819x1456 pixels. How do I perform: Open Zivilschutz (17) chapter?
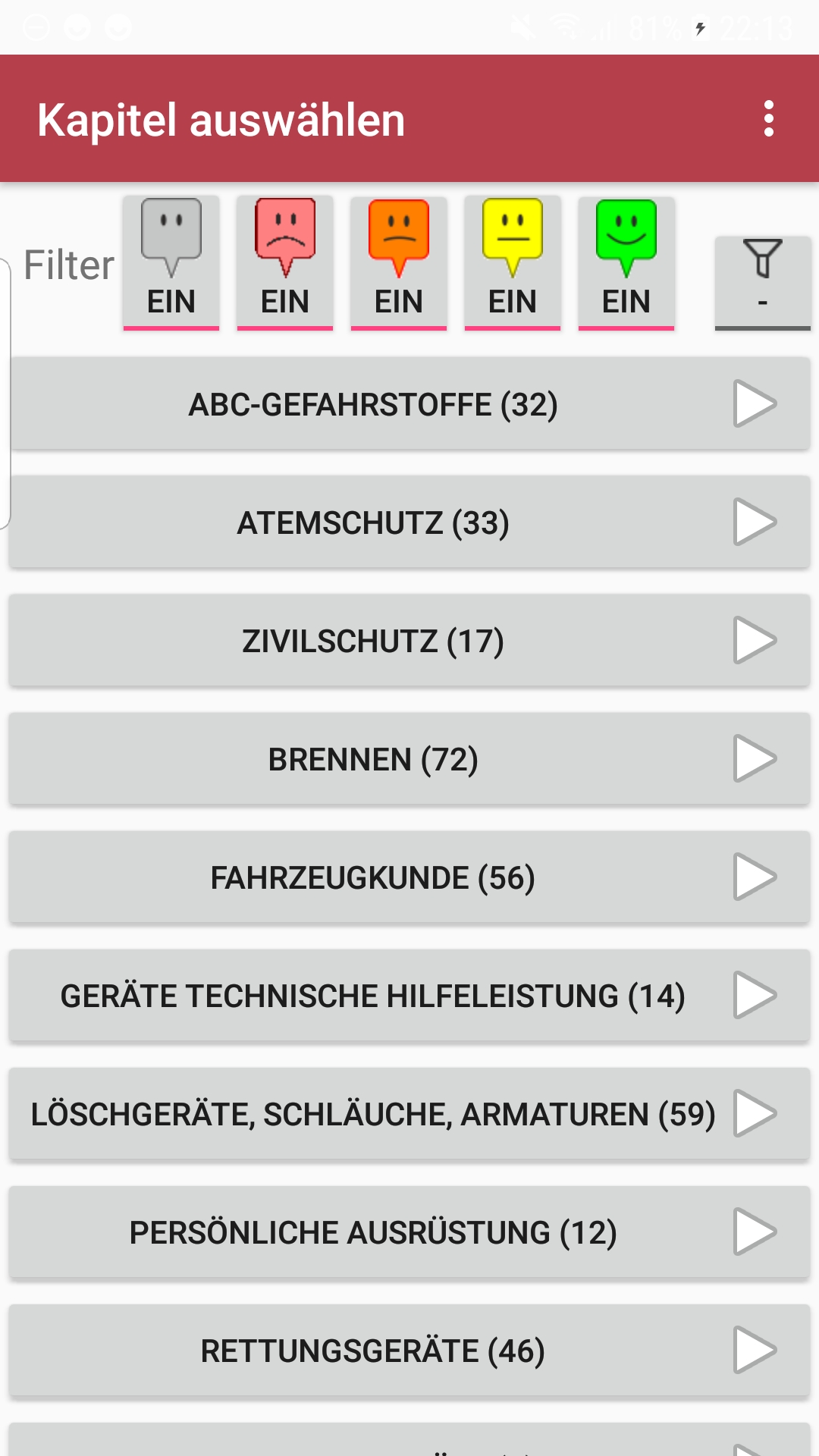tap(409, 640)
